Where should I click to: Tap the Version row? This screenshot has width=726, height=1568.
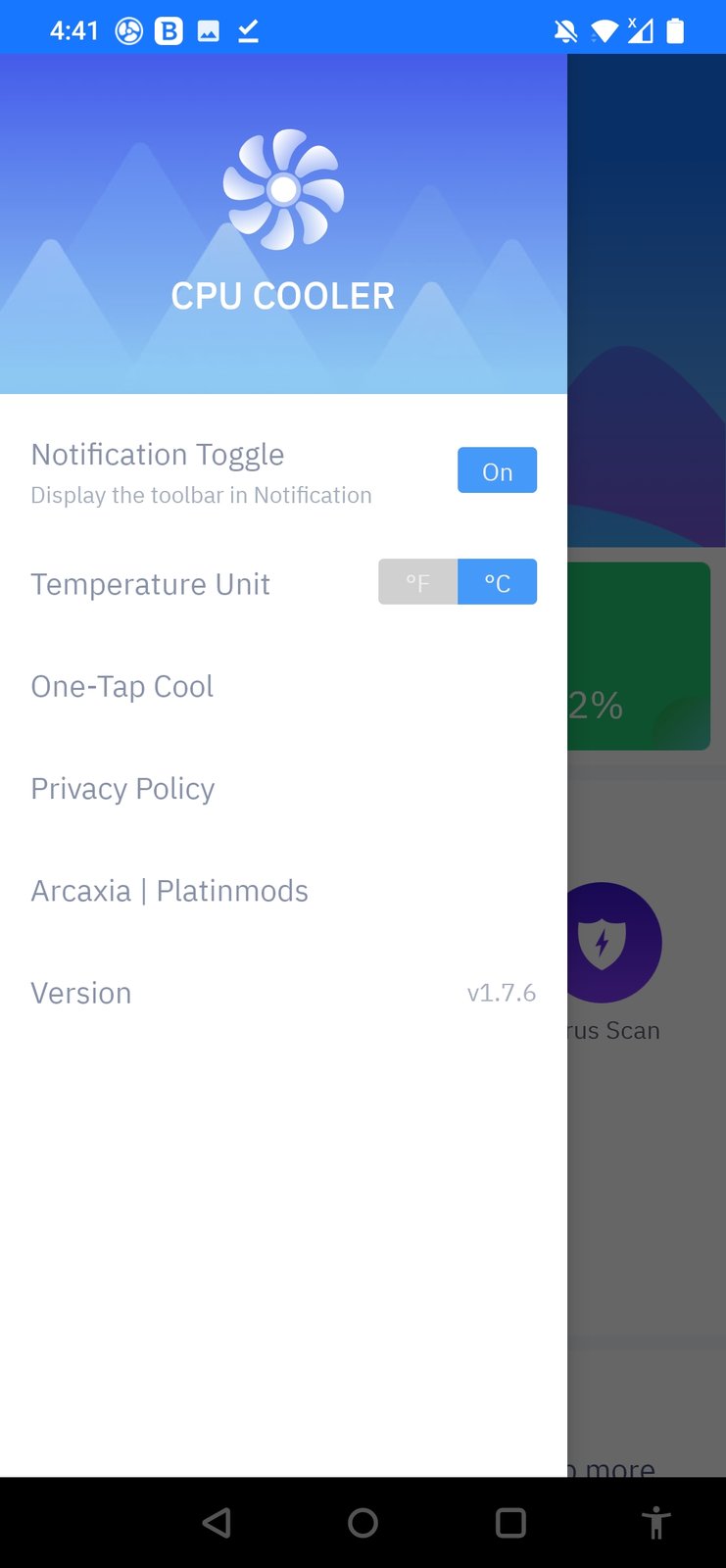(x=282, y=993)
